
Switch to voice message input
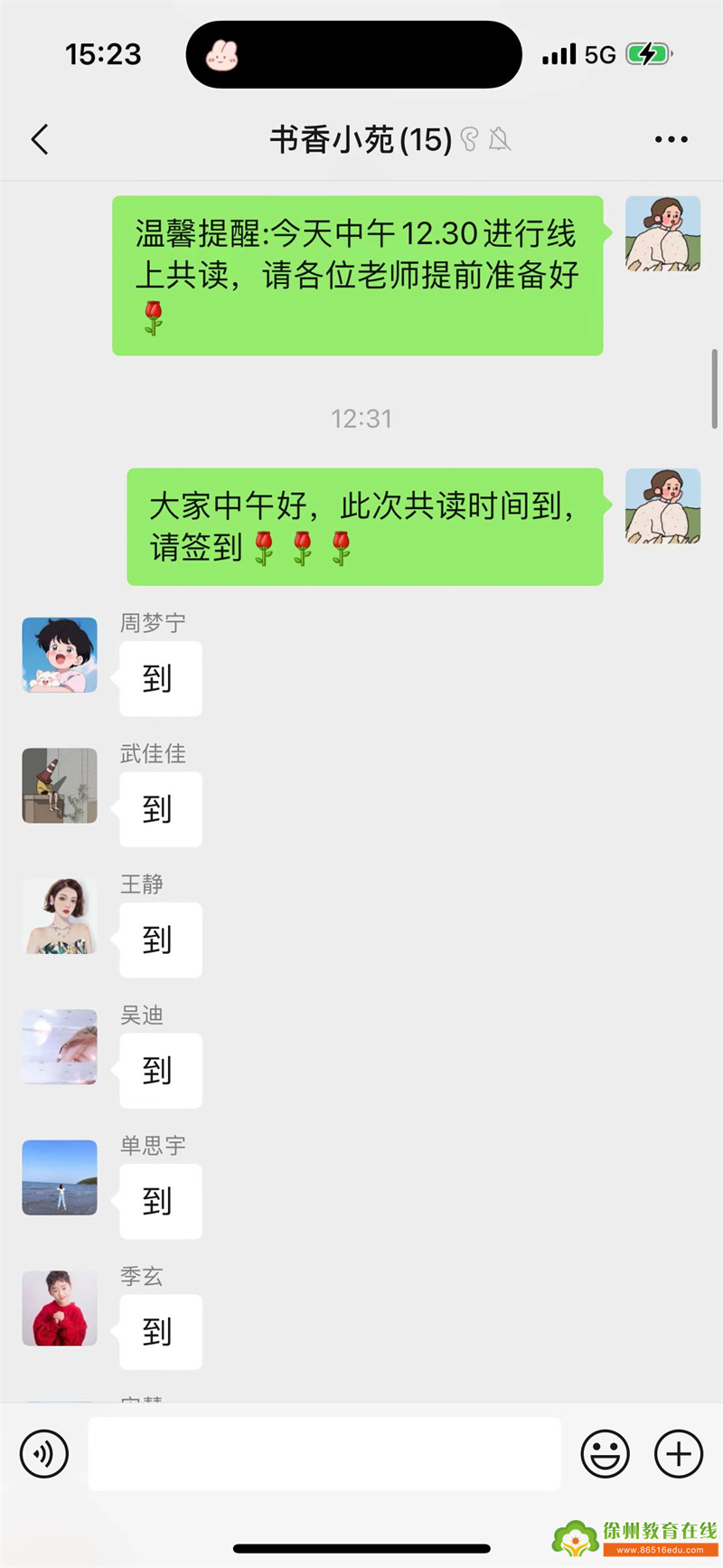coord(44,1454)
